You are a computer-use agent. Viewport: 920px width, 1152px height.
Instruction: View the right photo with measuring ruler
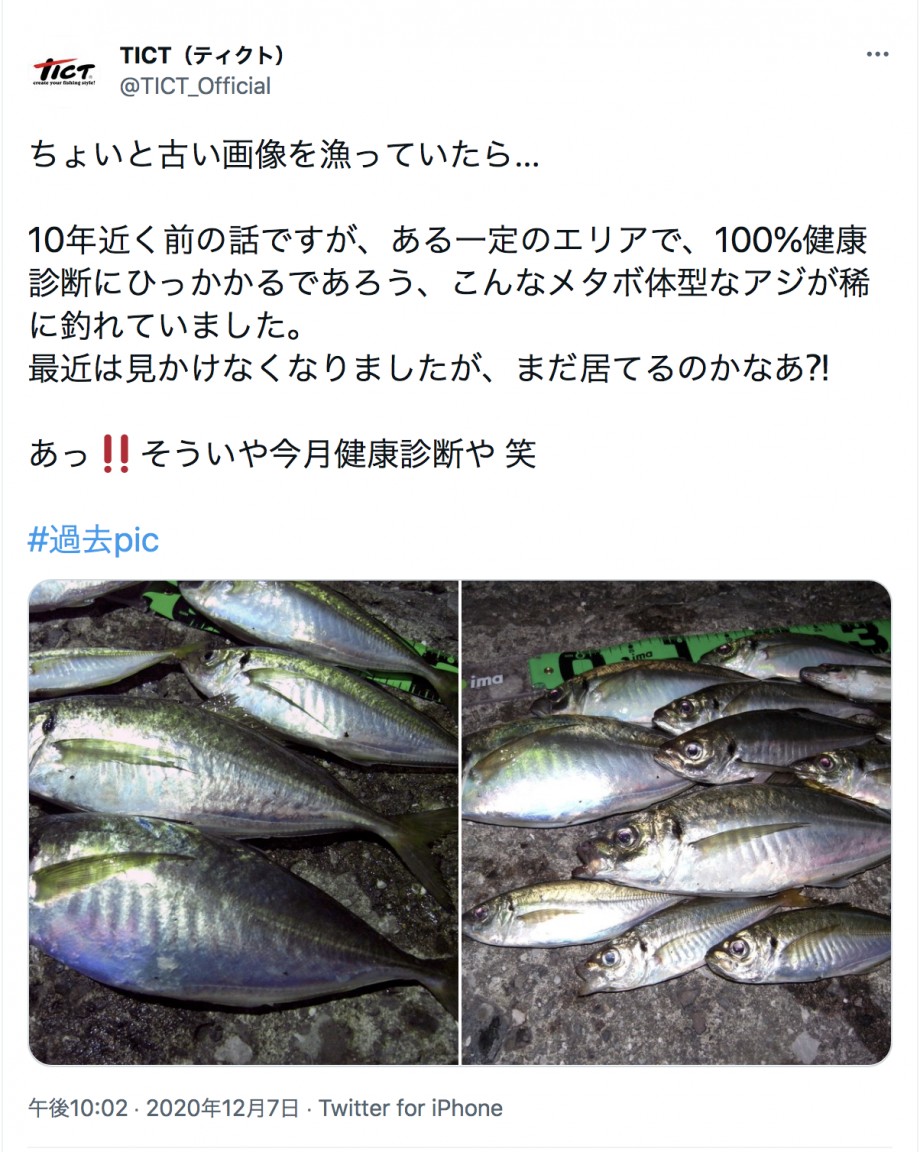tap(676, 822)
